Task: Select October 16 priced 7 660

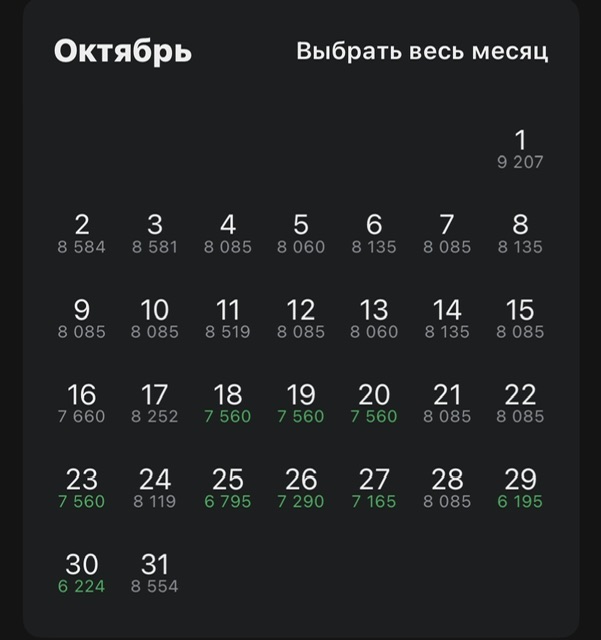Action: click(82, 403)
